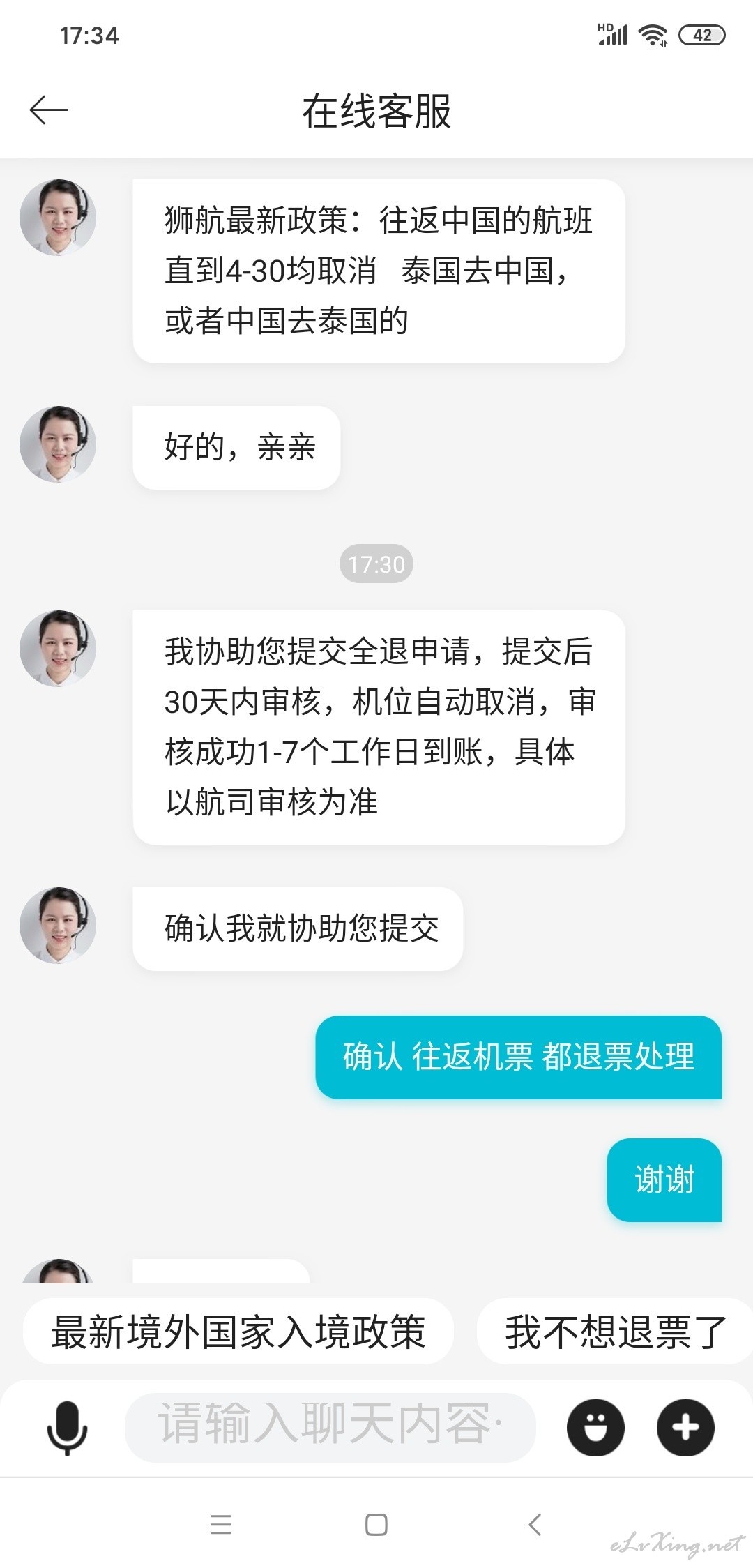Focus the 请输入聊天内容 text field

[330, 1427]
